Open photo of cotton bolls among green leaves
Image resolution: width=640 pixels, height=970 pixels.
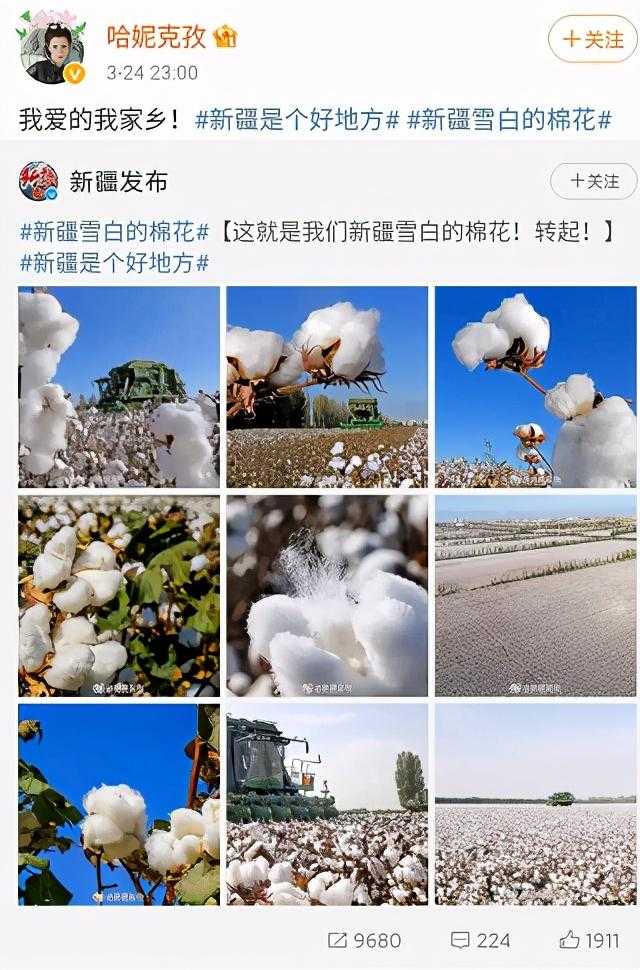[119, 595]
